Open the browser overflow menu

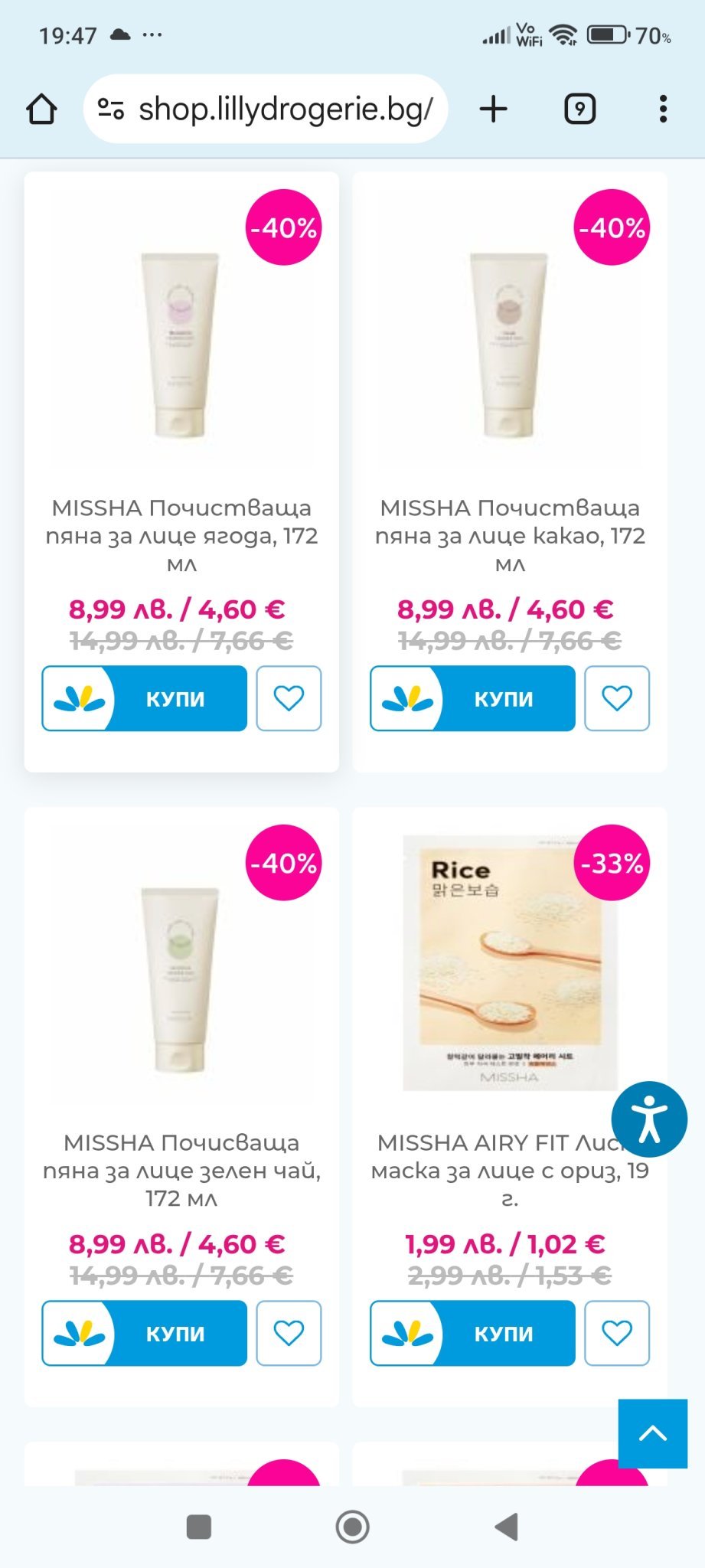click(663, 109)
